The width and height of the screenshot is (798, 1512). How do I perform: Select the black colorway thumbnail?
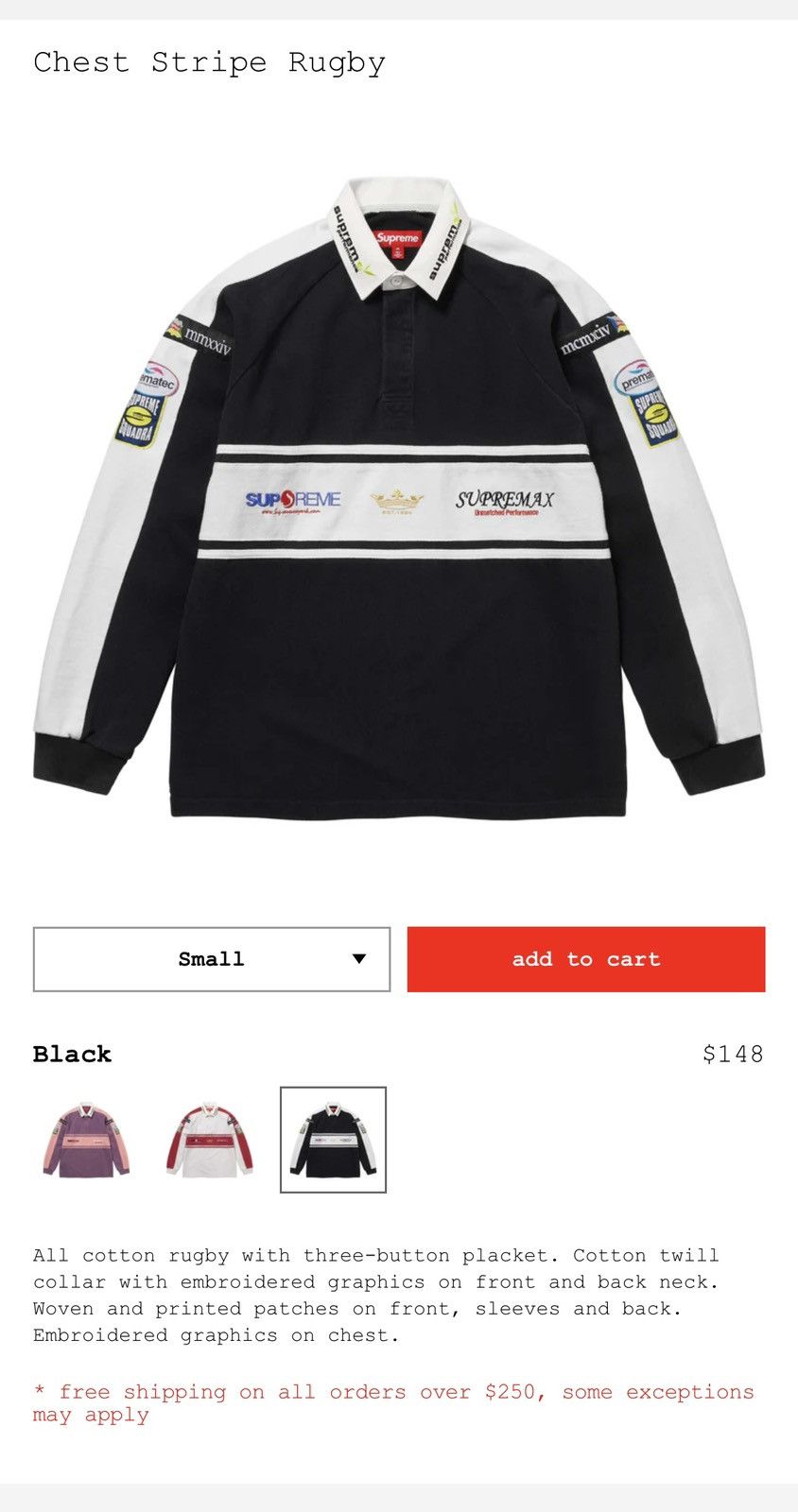(333, 1140)
